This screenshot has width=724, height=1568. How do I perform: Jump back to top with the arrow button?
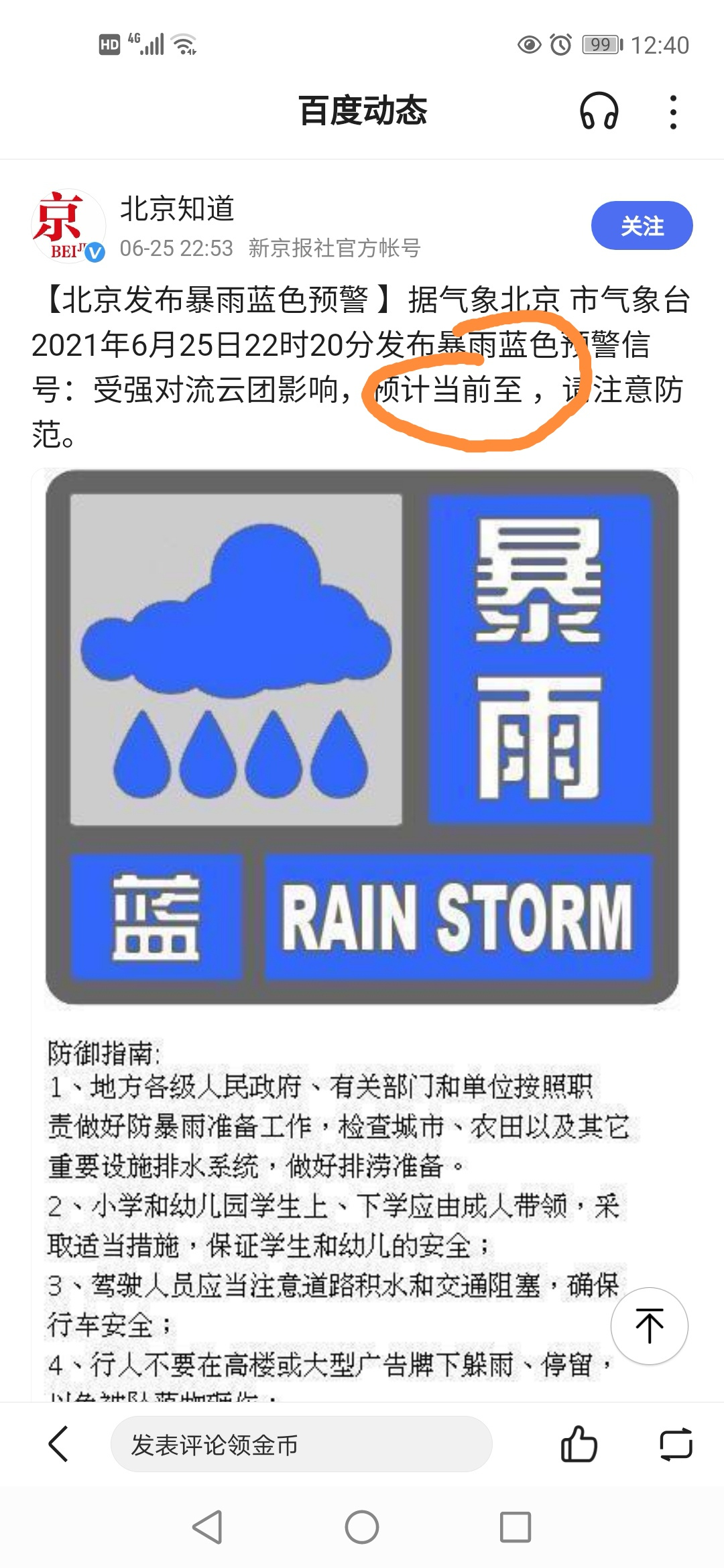coord(649,1325)
